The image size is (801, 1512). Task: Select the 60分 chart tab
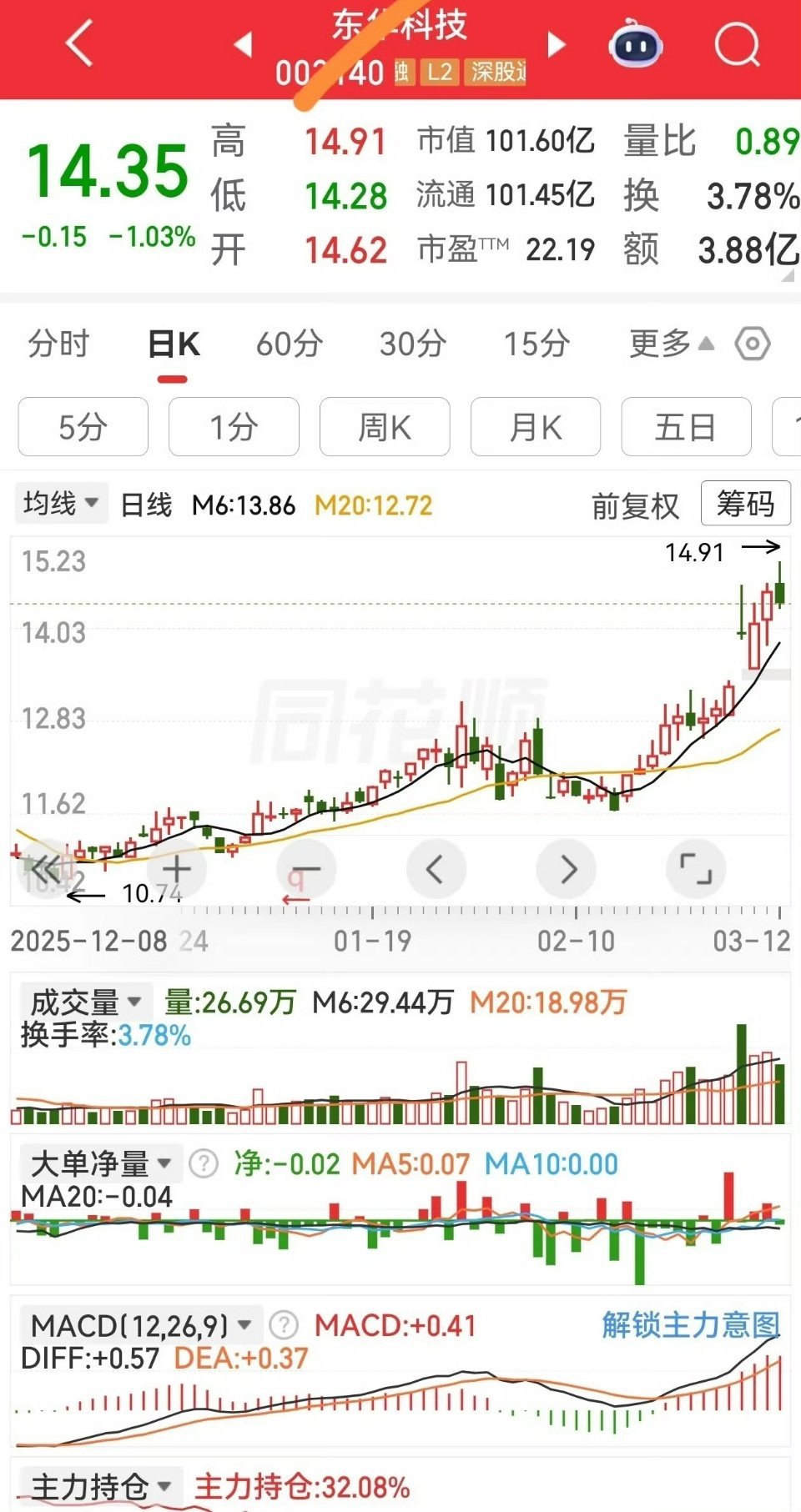point(290,344)
